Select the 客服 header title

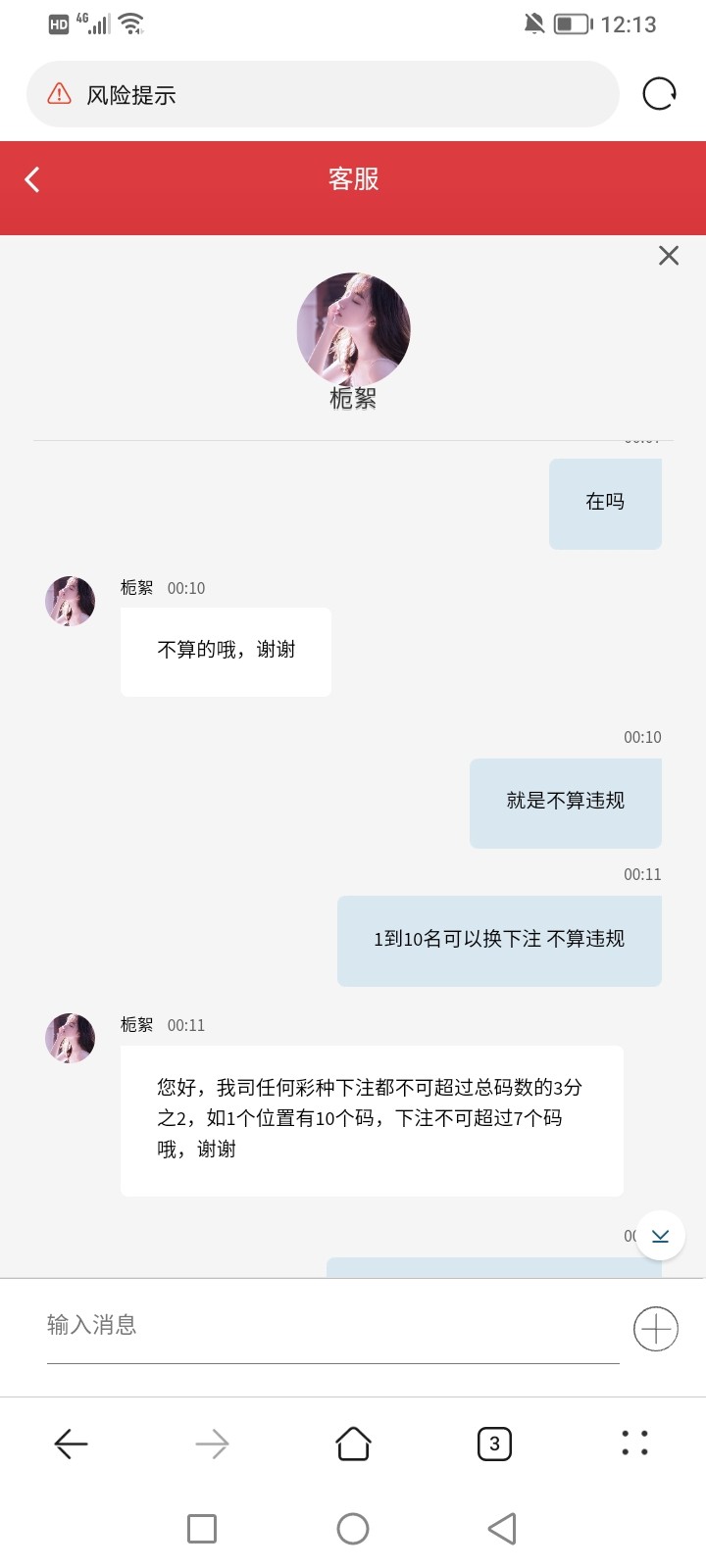353,179
